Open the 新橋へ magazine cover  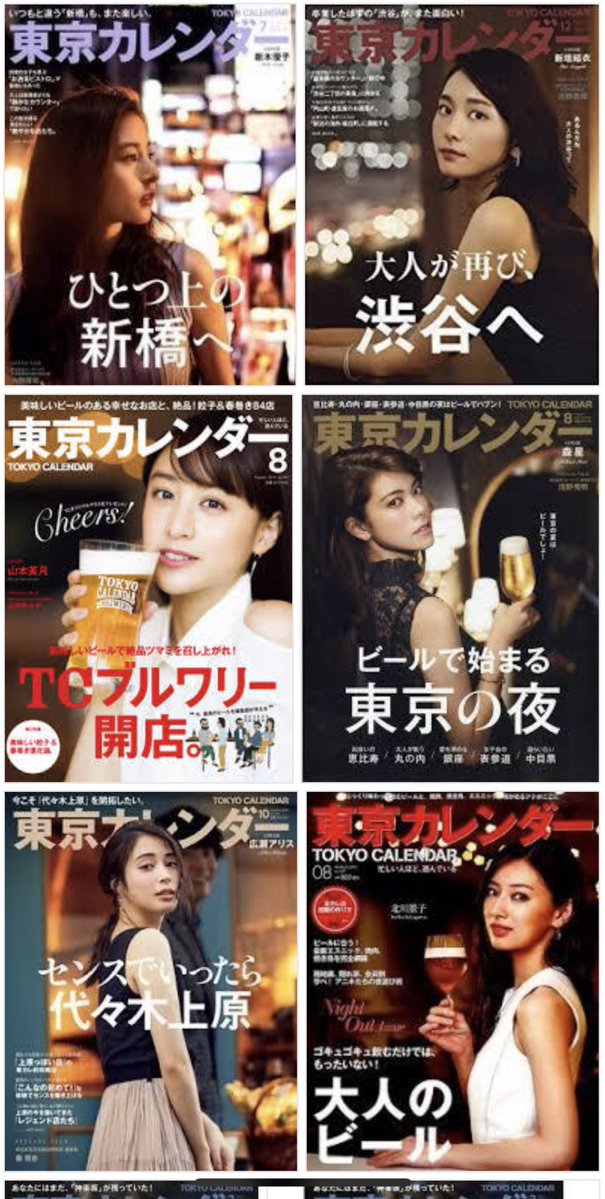click(150, 195)
